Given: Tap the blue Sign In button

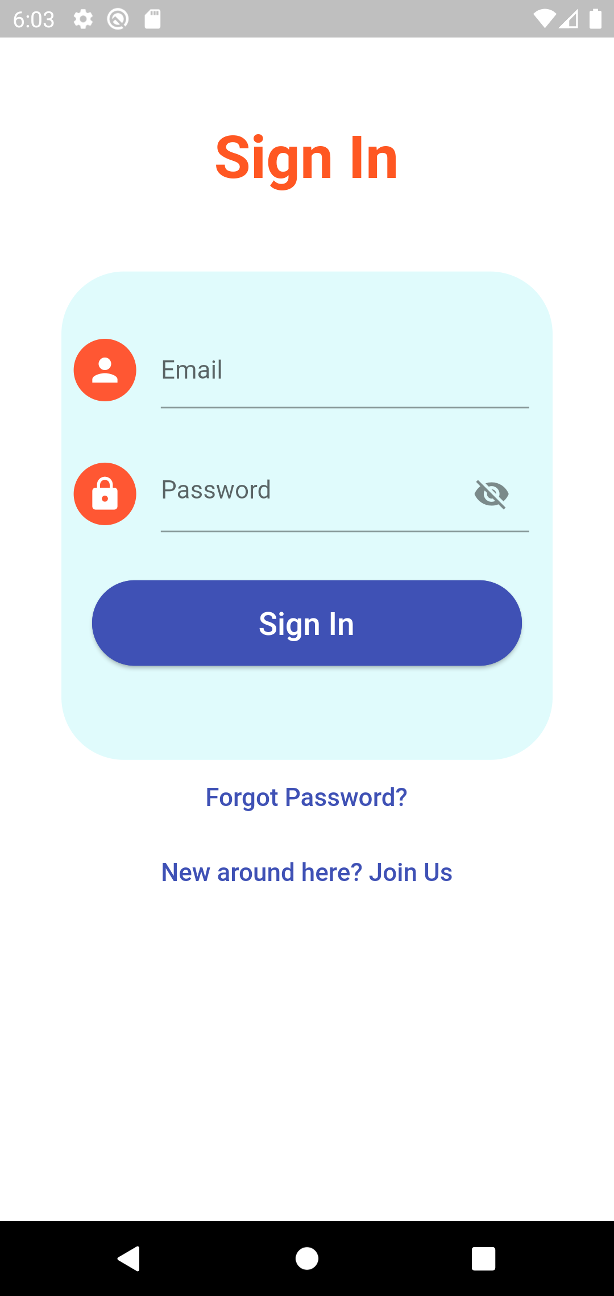Looking at the screenshot, I should coord(306,623).
